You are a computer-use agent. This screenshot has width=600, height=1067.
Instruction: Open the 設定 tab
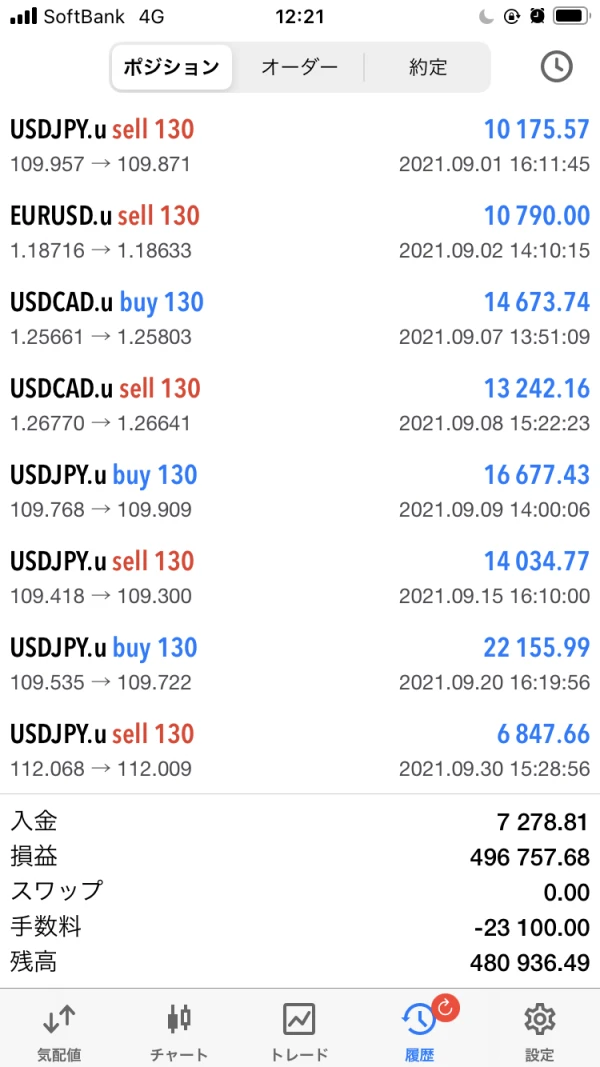(x=539, y=1032)
